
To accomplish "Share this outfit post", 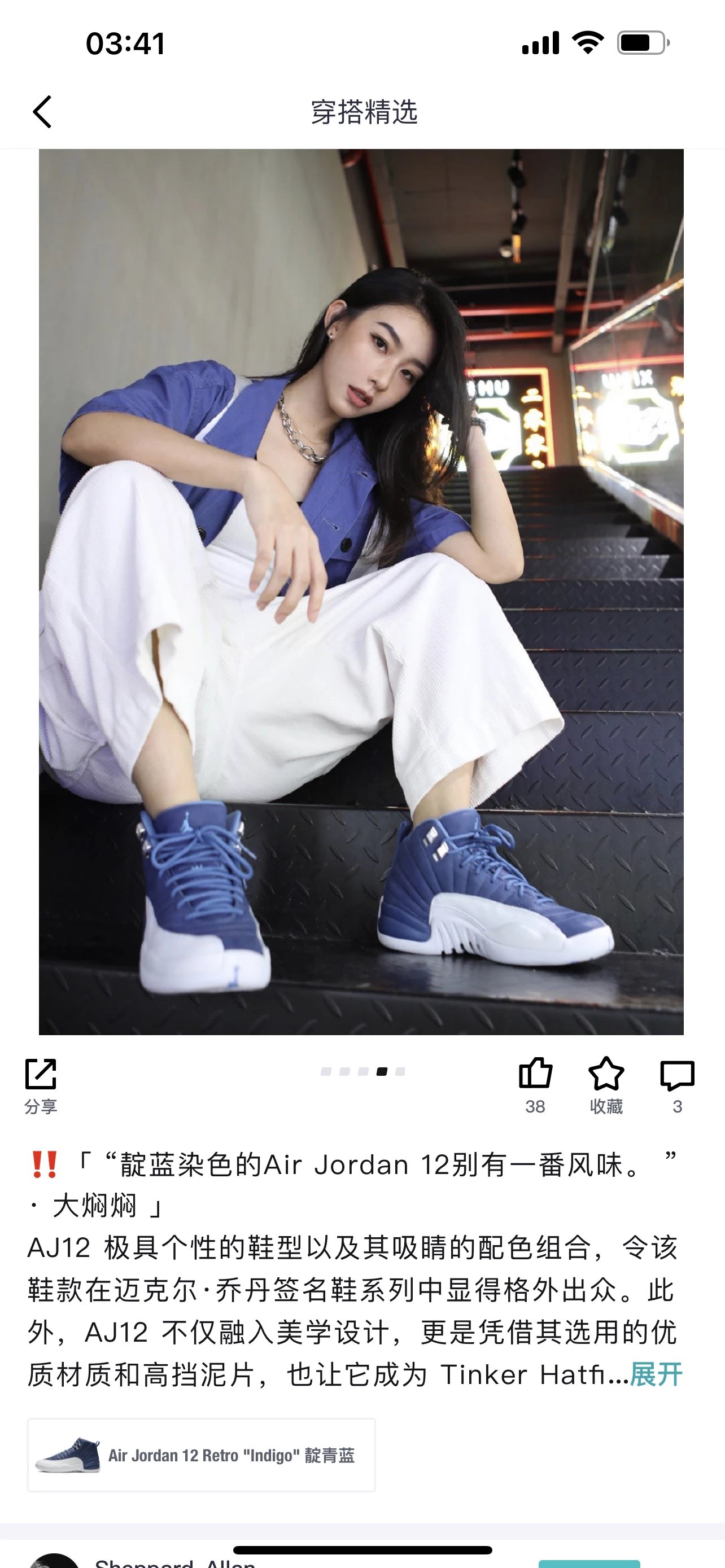I will coord(41,1085).
